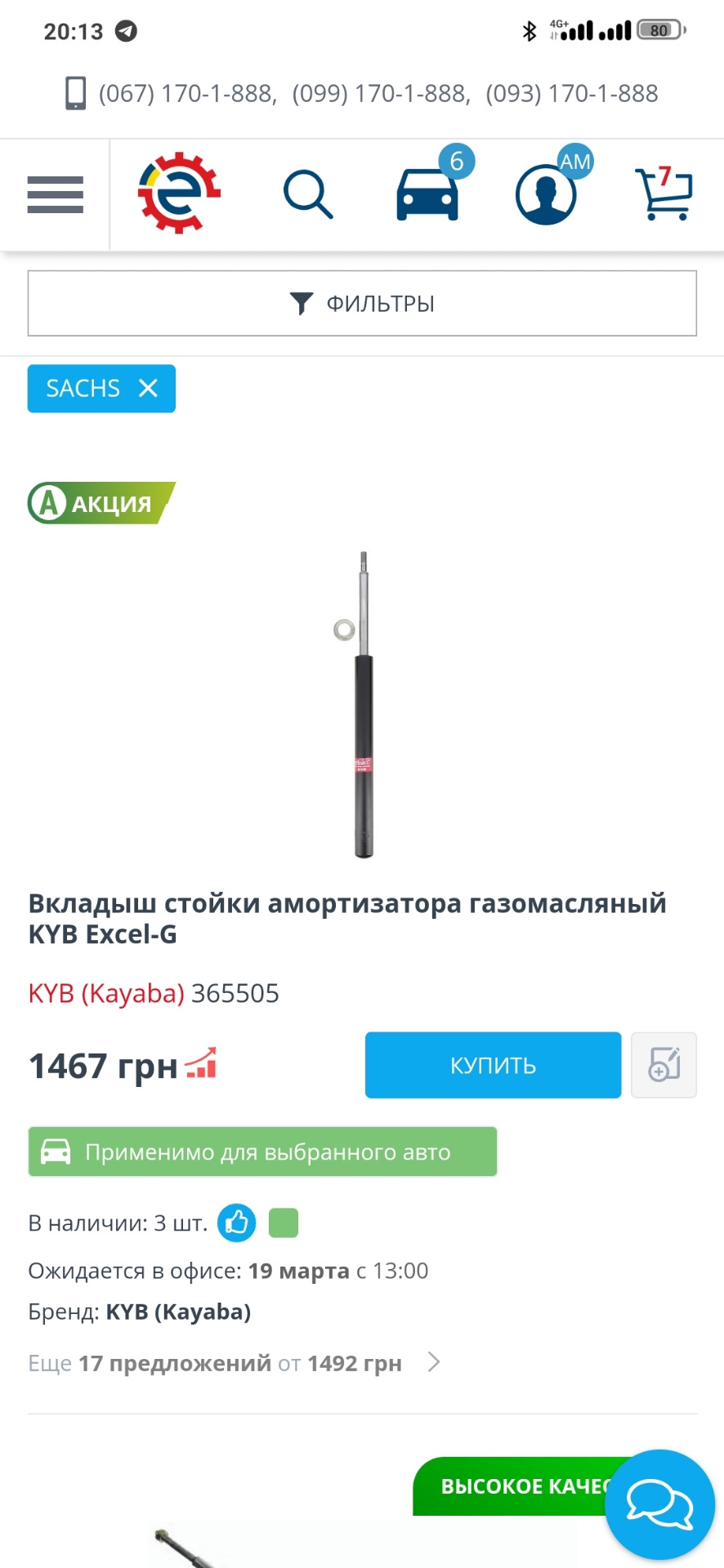Toggle the thumbs-up beside stock availability
Image resolution: width=724 pixels, height=1568 pixels.
pyautogui.click(x=236, y=1223)
